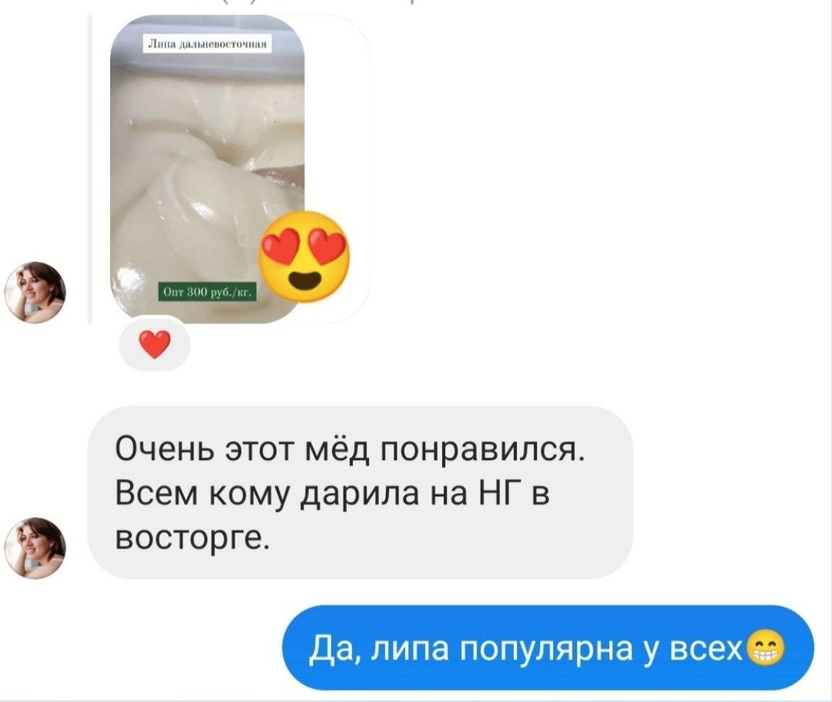Open sender's avatar beside 'Очень этот мёд понравился' message
The height and width of the screenshot is (702, 832).
tap(35, 547)
